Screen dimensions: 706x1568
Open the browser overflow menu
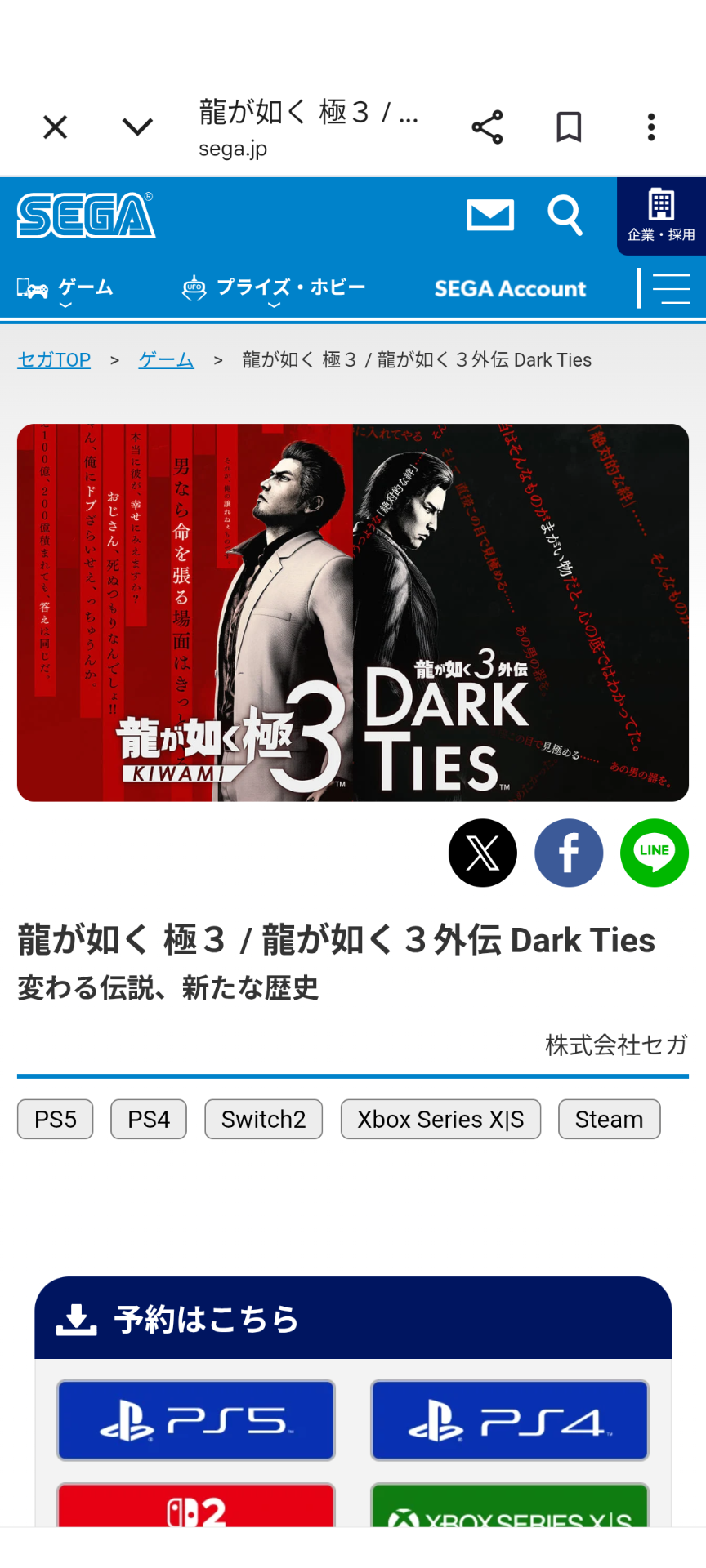[x=651, y=127]
